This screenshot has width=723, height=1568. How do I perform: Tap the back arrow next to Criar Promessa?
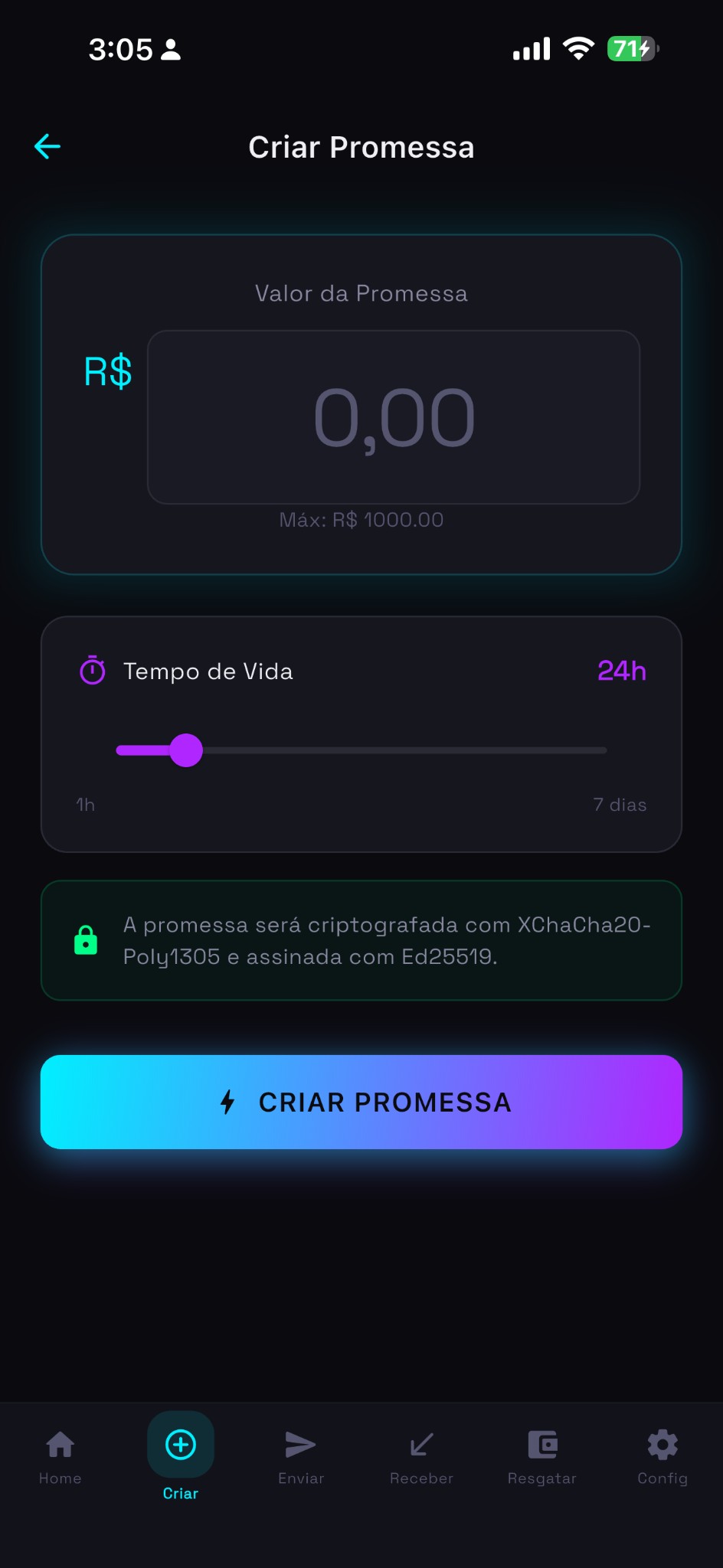47,145
